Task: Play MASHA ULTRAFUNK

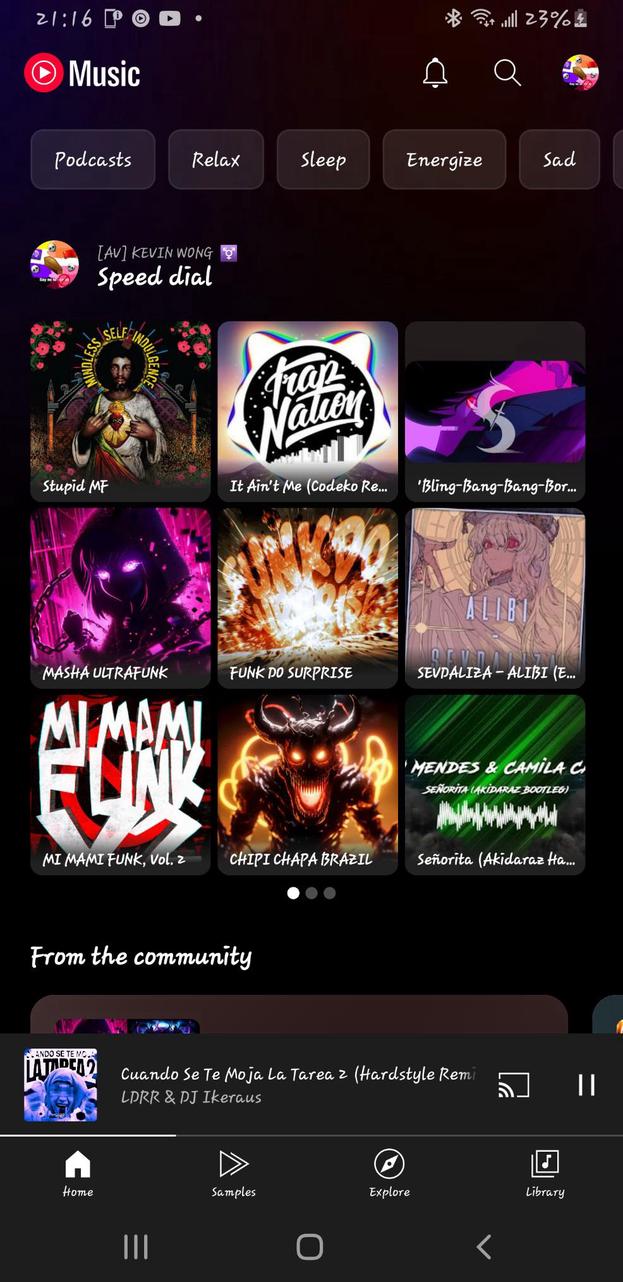Action: 121,598
